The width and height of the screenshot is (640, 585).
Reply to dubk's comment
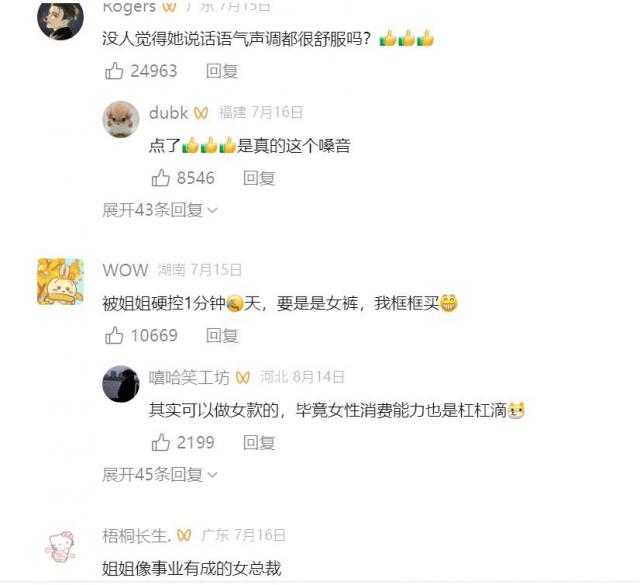[x=259, y=178]
